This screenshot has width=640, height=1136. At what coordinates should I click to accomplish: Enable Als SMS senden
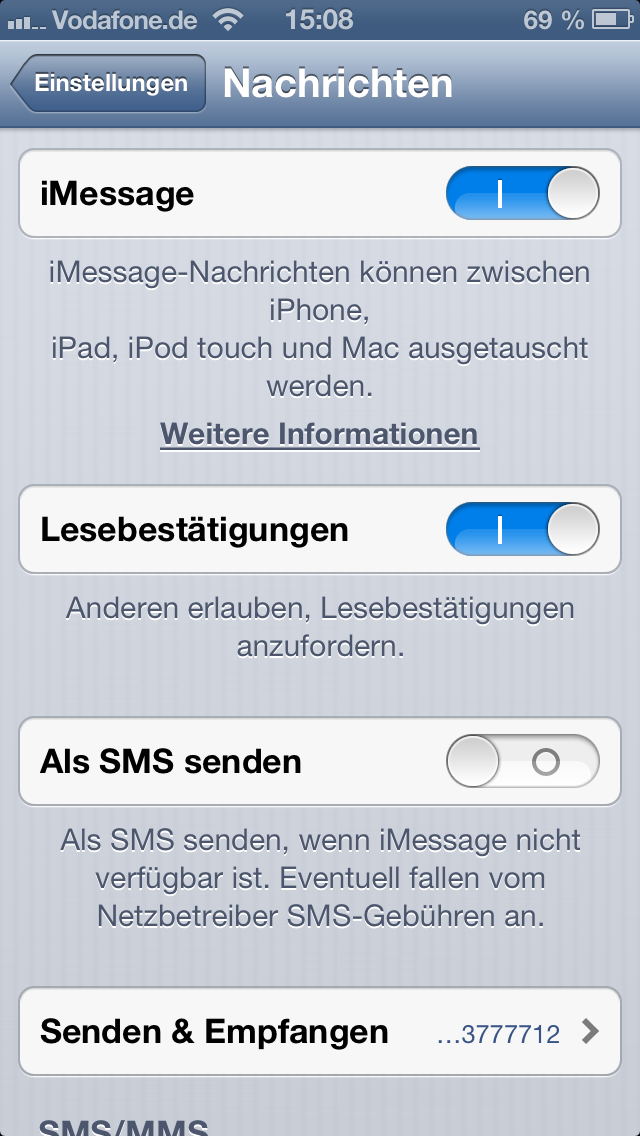(523, 761)
